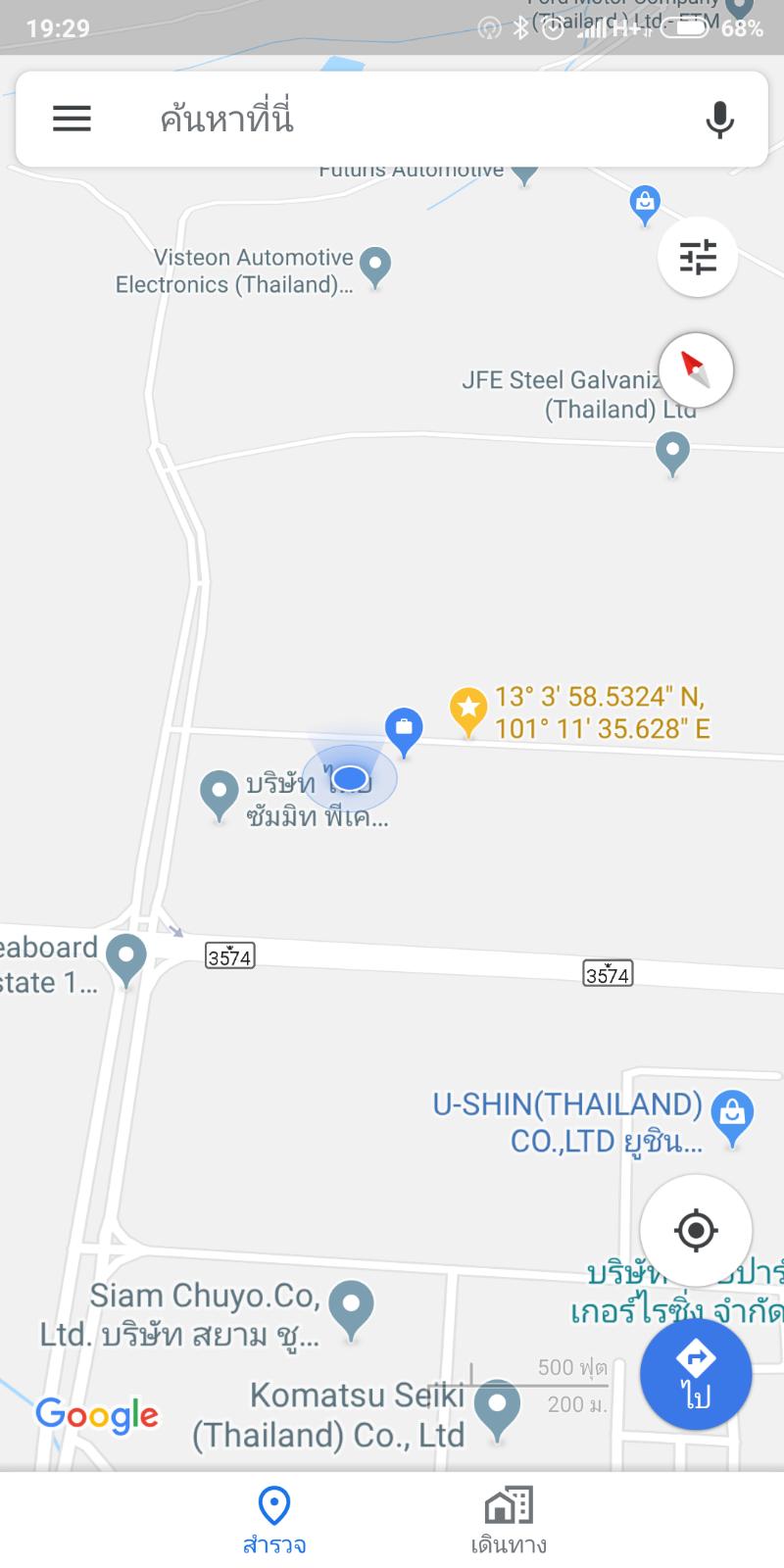Select the JFE Steel Galvanizing place pin
Viewport: 784px width, 1568px height.
click(x=672, y=453)
